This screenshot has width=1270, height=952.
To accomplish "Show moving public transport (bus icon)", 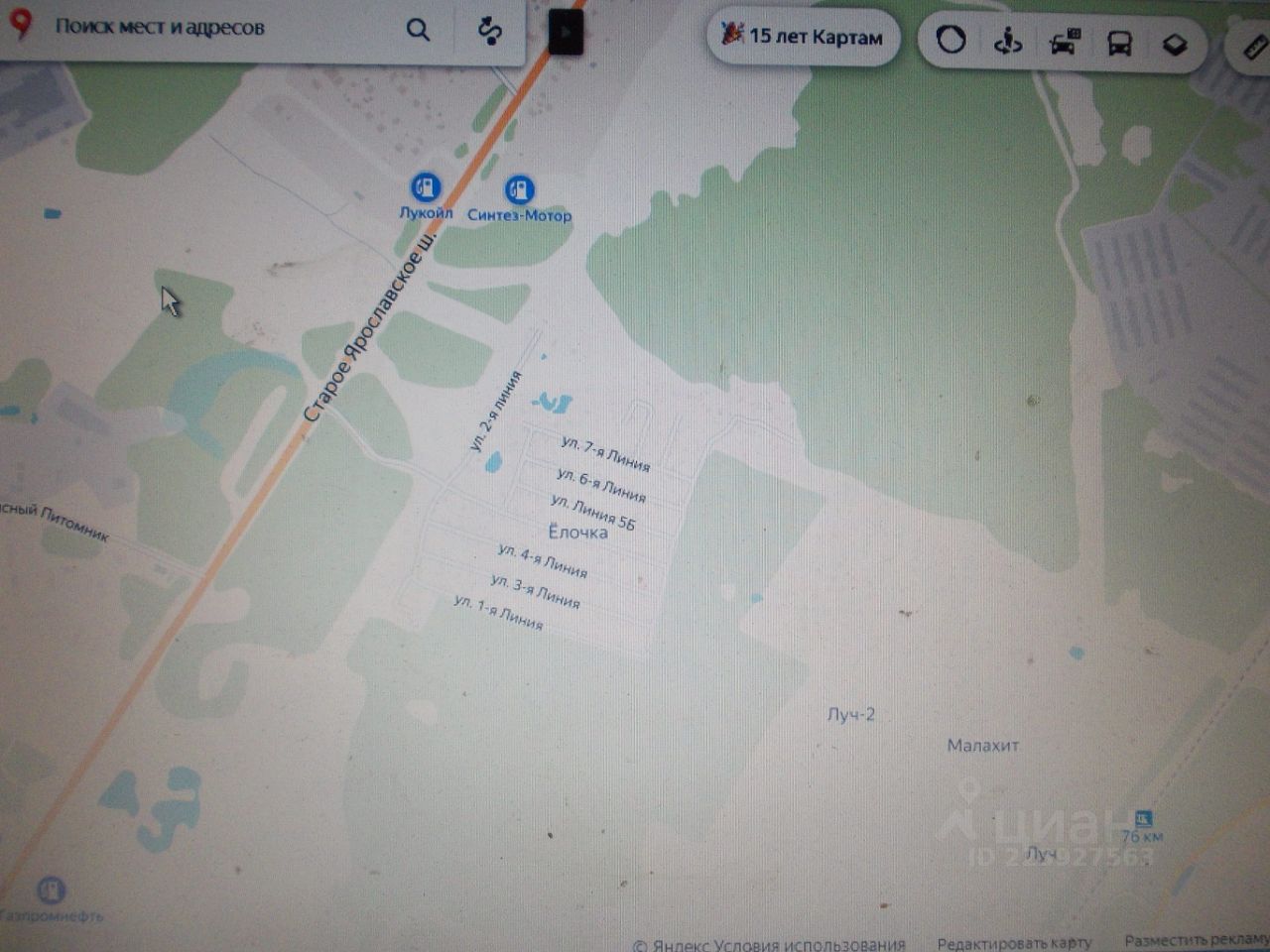I will coord(1119,44).
